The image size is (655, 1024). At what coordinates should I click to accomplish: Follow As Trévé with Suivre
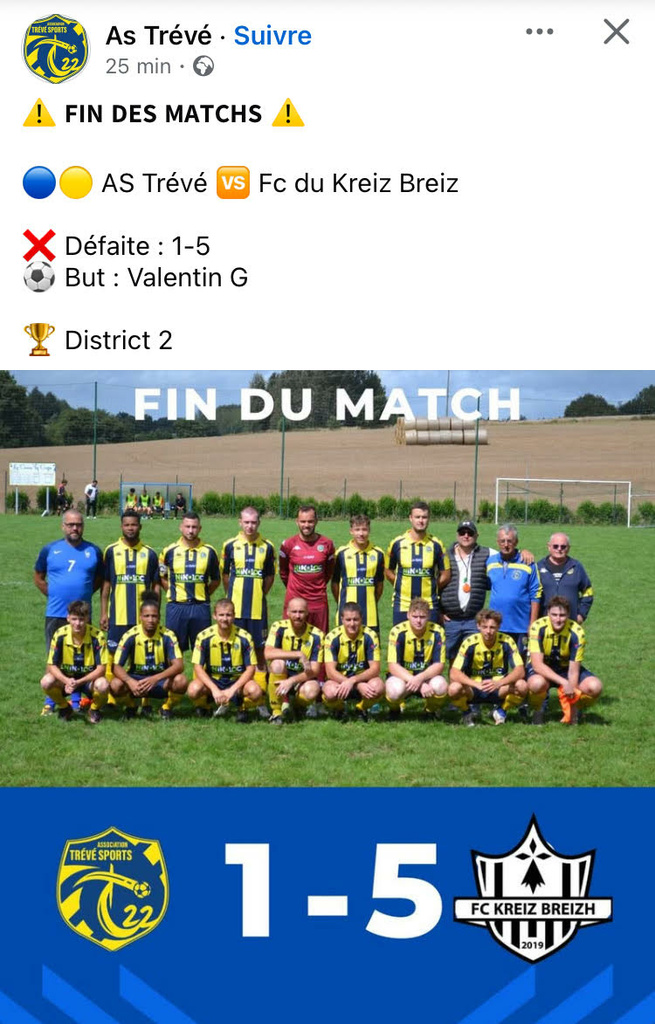[x=273, y=36]
